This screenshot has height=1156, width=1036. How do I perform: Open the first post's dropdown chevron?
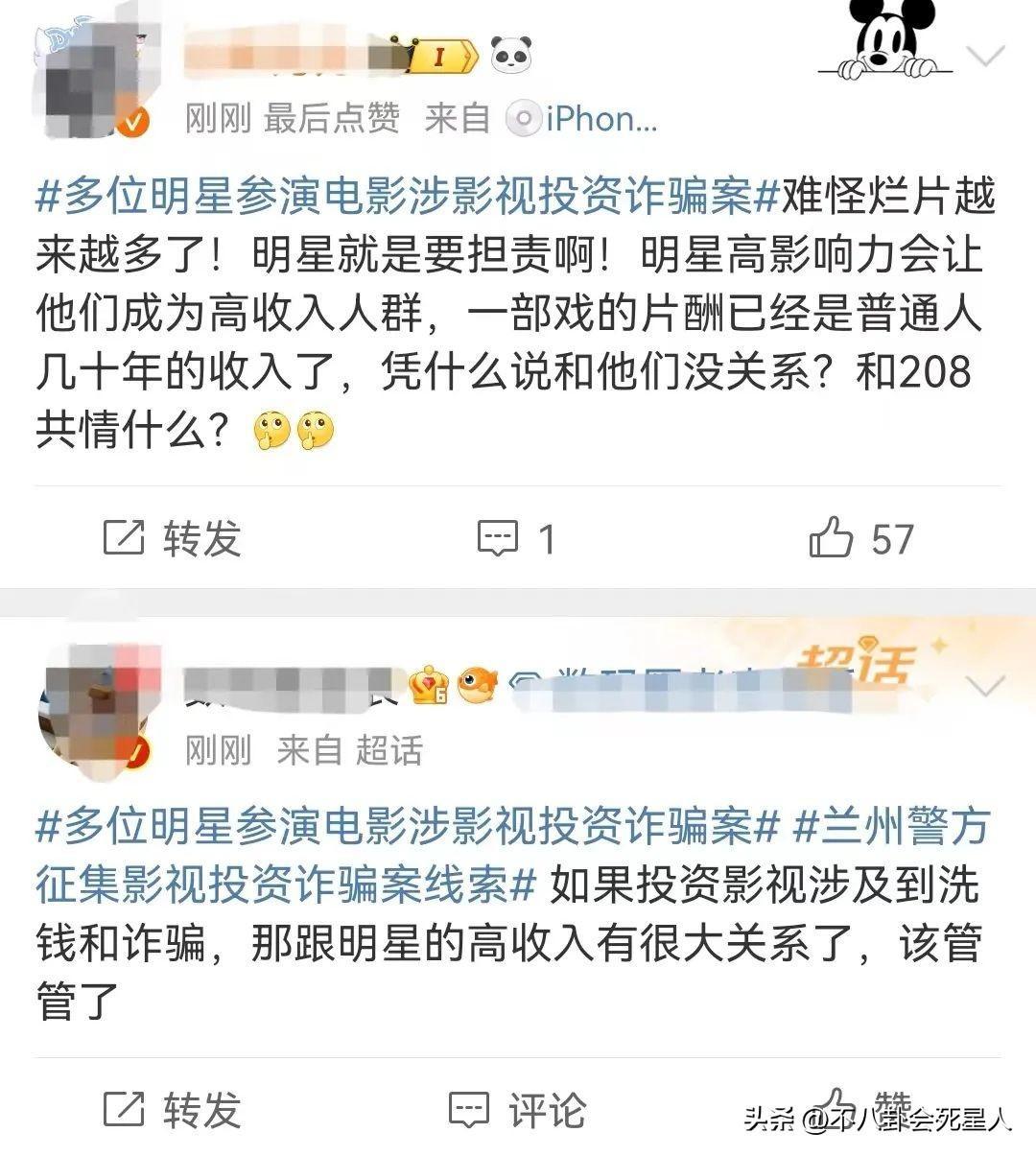pyautogui.click(x=984, y=57)
